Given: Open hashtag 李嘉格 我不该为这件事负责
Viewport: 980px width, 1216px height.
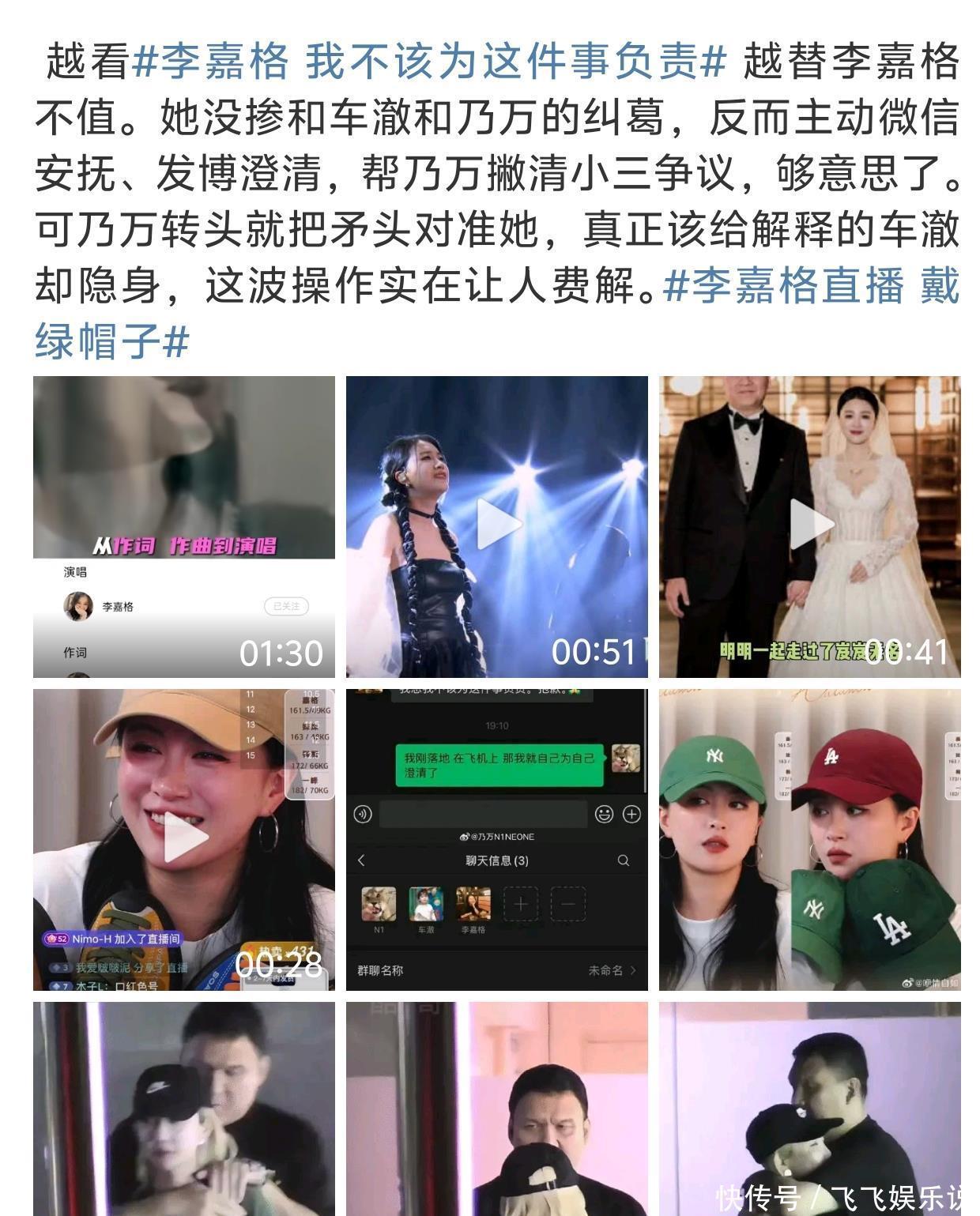Looking at the screenshot, I should point(428,61).
